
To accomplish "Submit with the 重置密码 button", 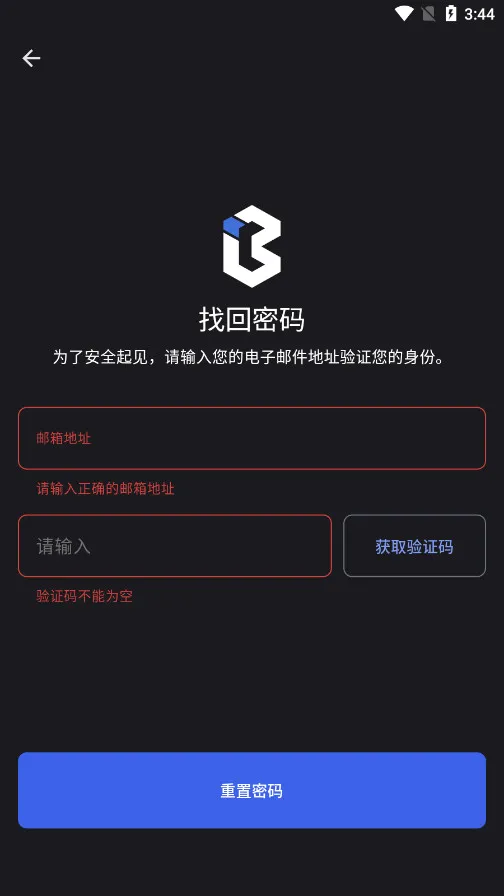I will [x=252, y=790].
